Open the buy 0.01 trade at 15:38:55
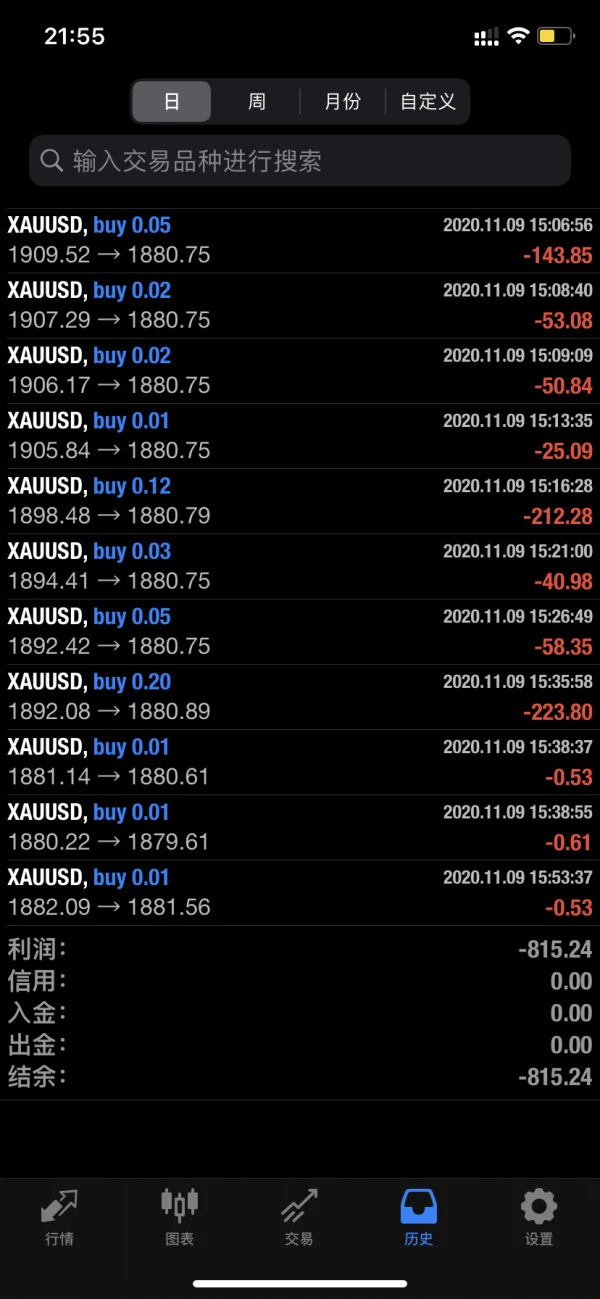The width and height of the screenshot is (600, 1299). click(300, 827)
